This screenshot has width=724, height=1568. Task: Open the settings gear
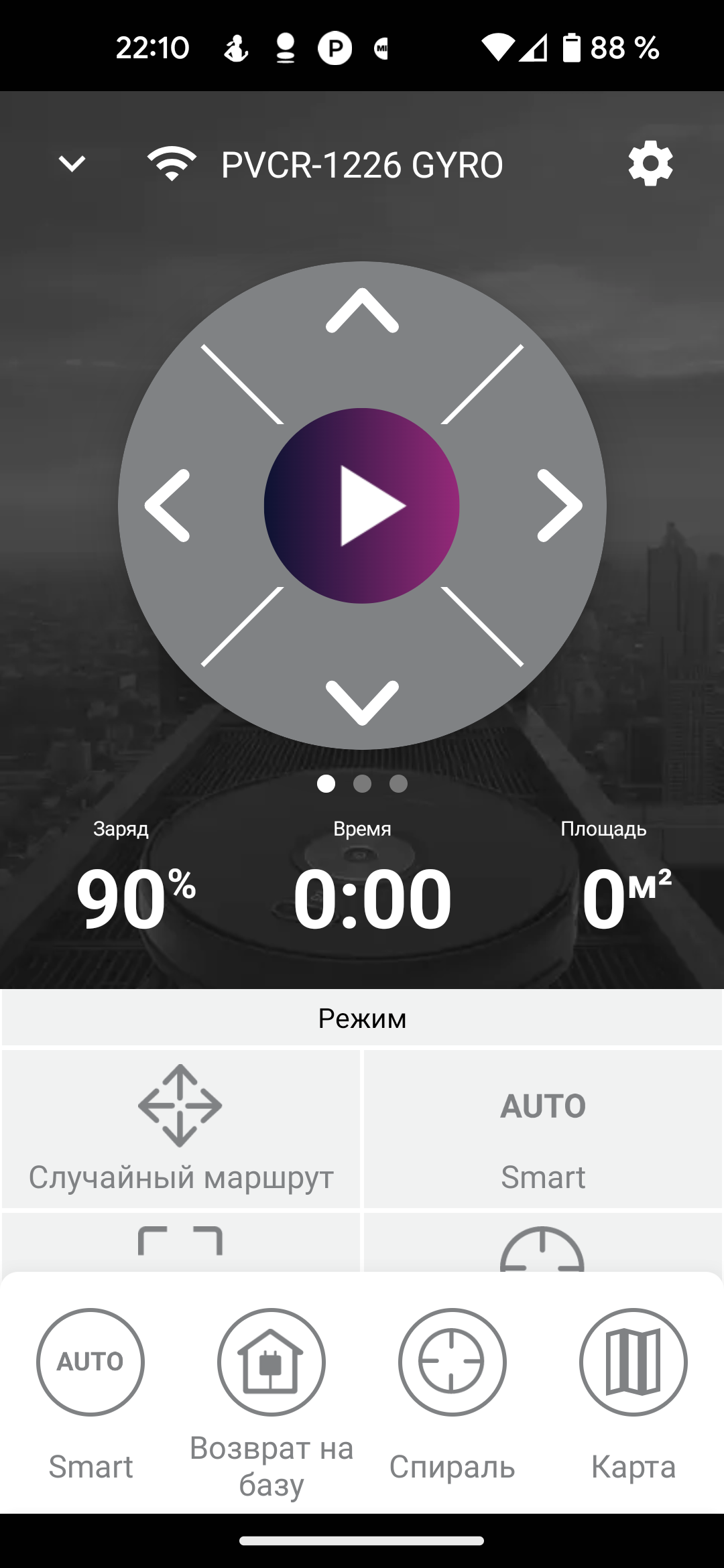coord(650,164)
